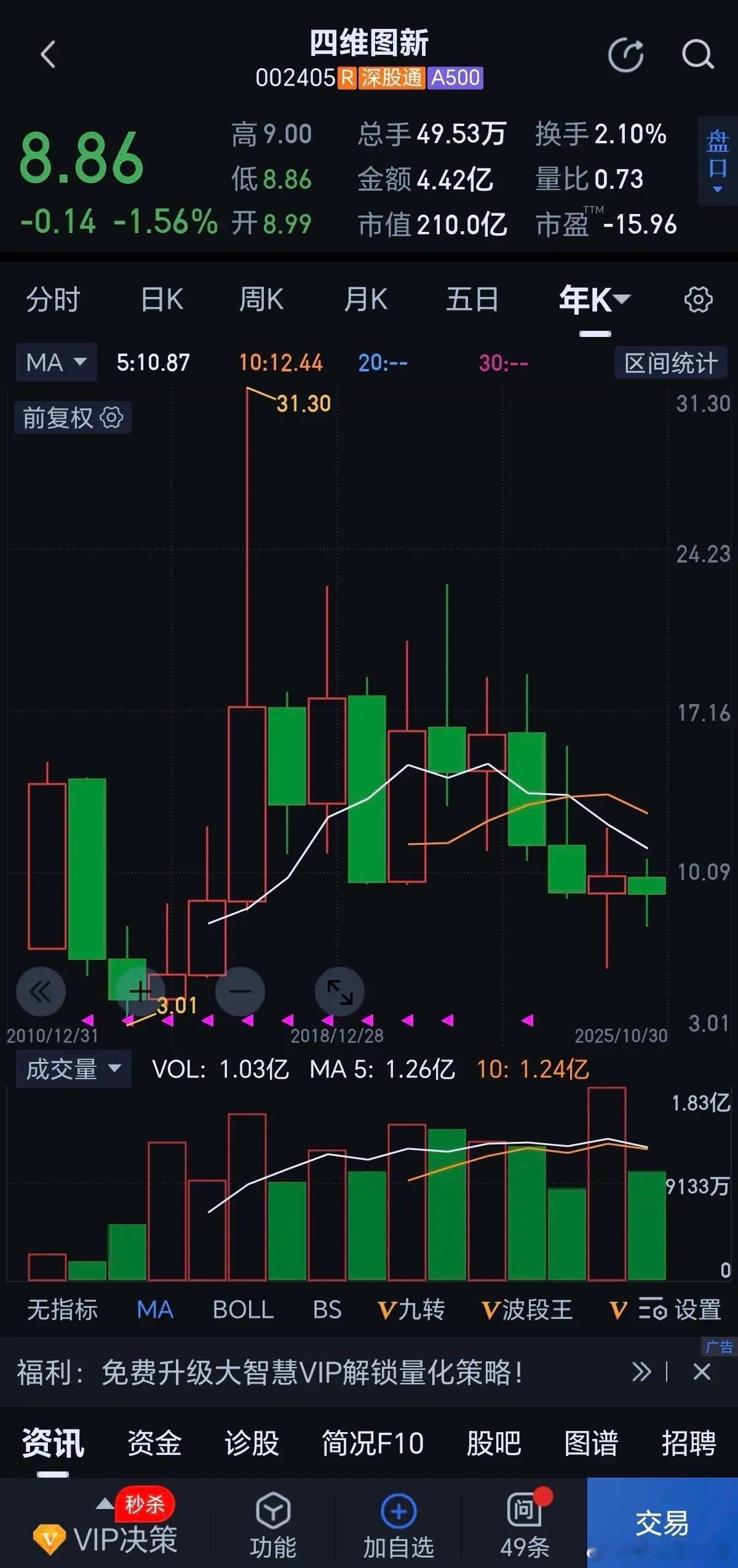Dismiss the VIP upgrade ad banner
The width and height of the screenshot is (738, 1568).
(702, 1372)
